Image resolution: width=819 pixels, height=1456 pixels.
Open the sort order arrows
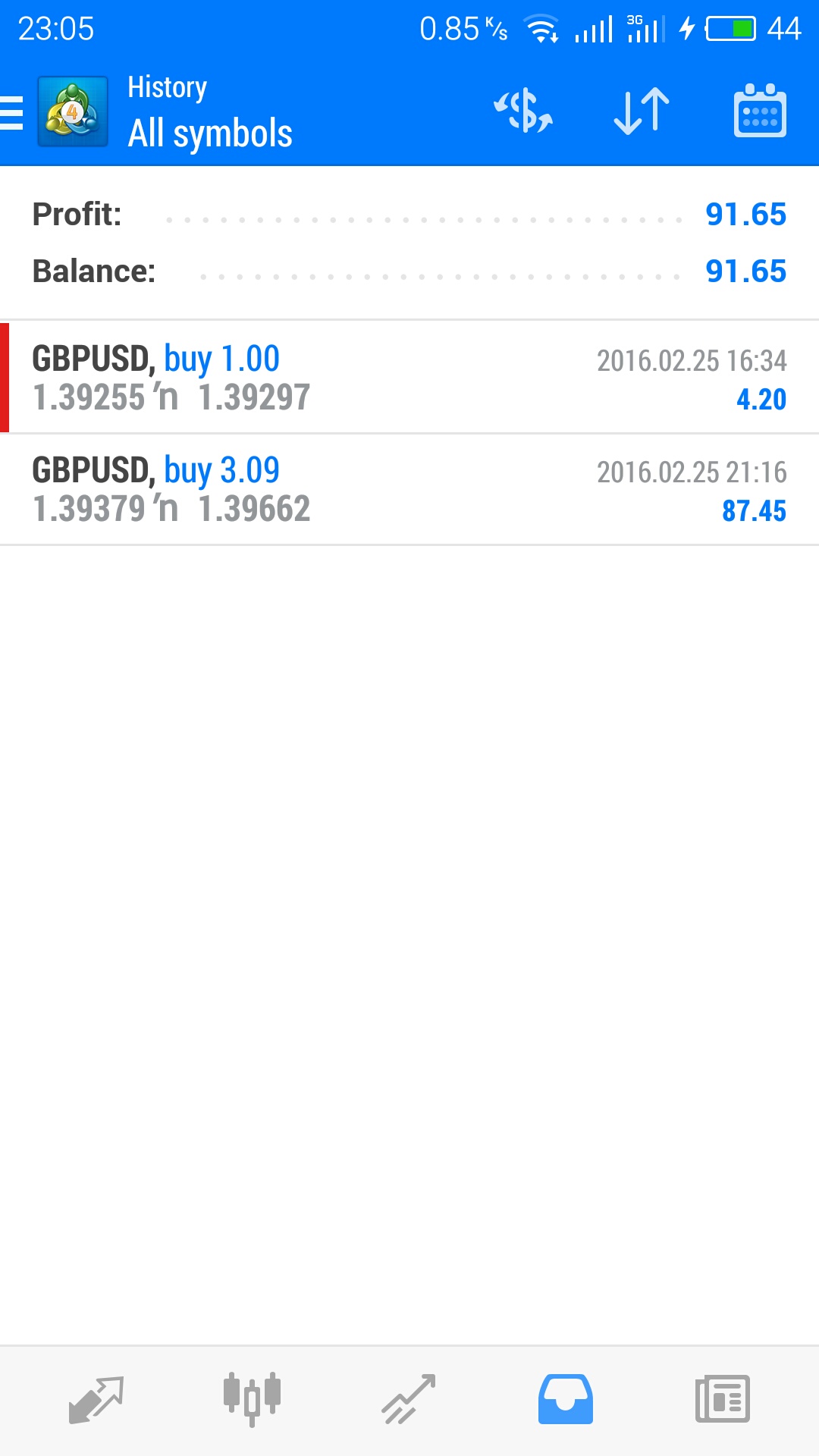[x=642, y=111]
